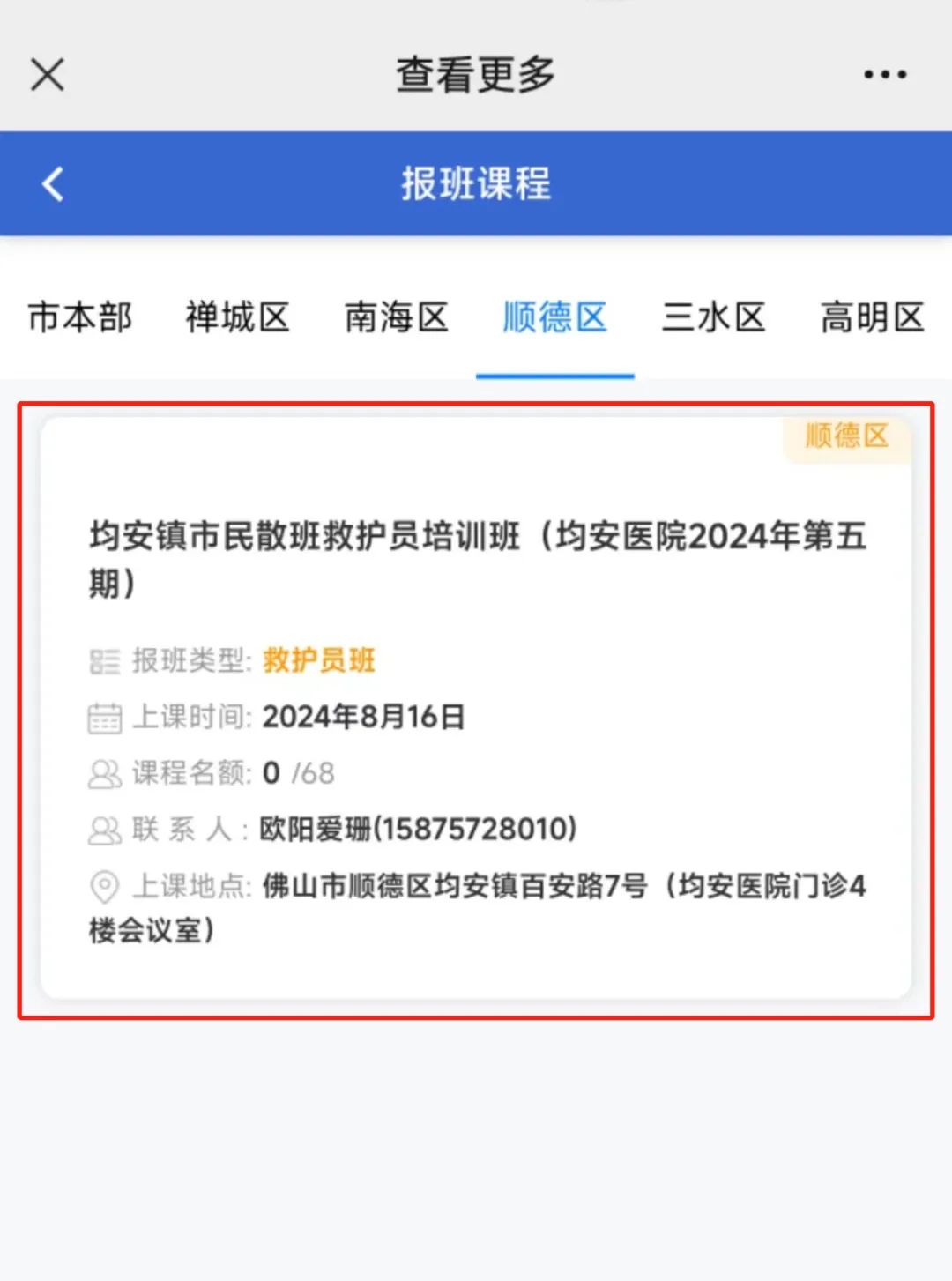Open the three-dot overflow menu
Viewport: 952px width, 1281px height.
click(x=885, y=75)
